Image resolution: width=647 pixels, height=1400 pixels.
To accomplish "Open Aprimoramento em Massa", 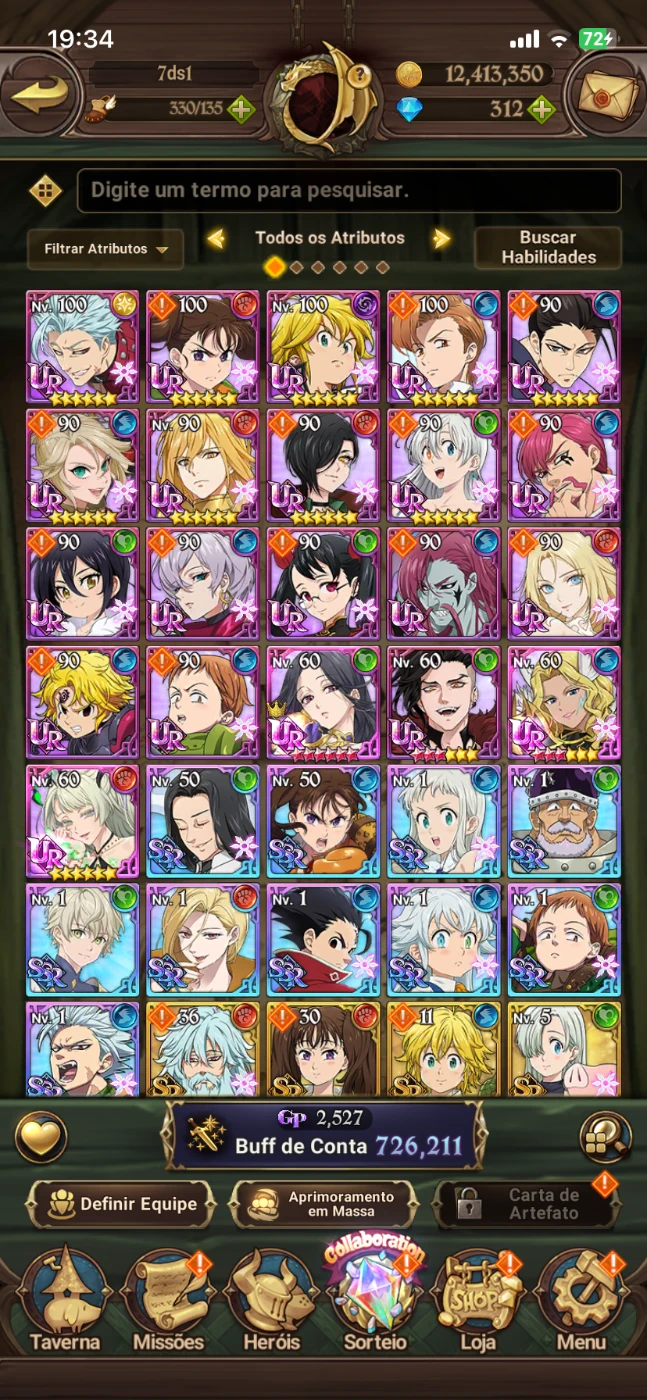I will click(323, 1204).
